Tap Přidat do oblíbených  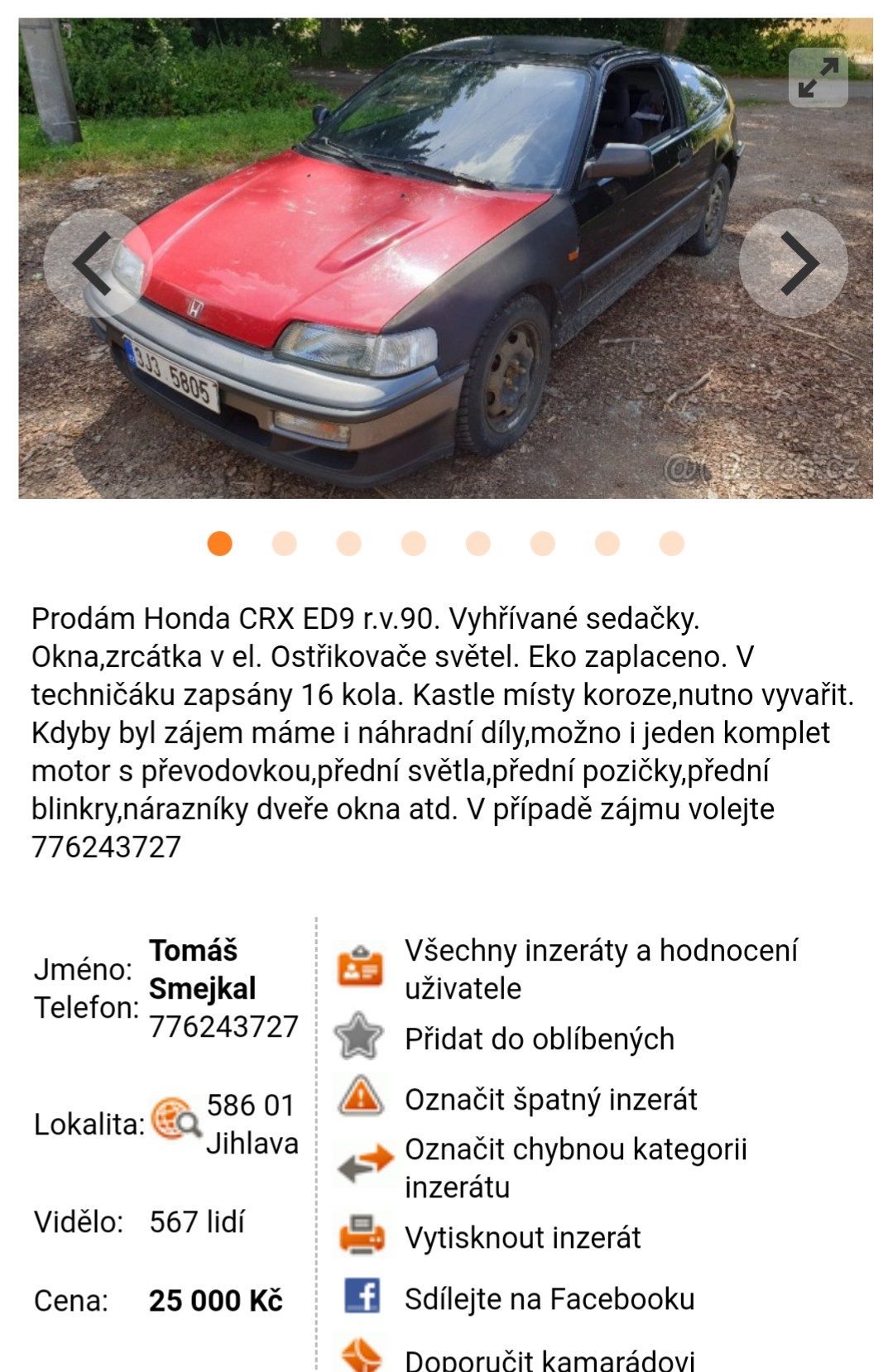click(x=539, y=1039)
